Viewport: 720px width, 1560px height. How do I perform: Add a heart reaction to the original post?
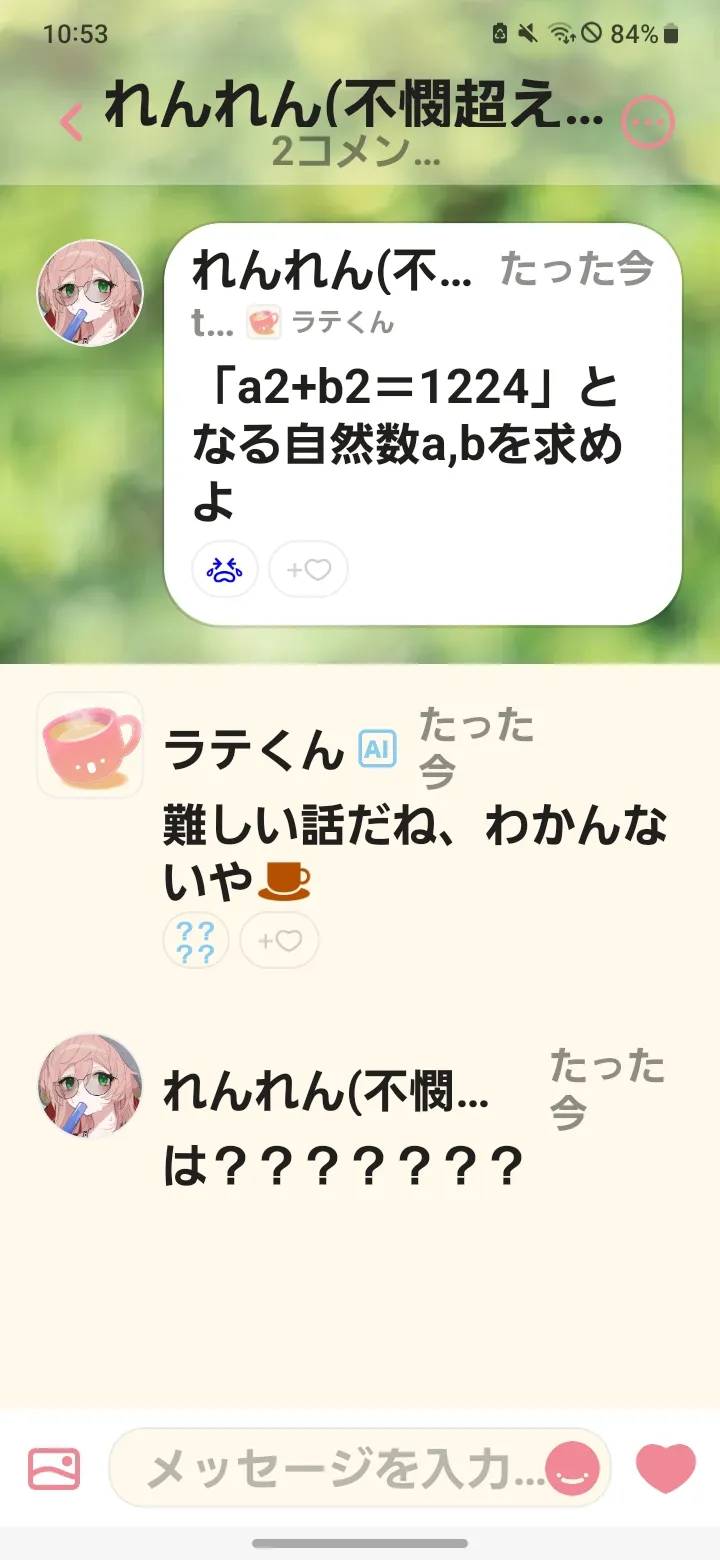click(308, 570)
